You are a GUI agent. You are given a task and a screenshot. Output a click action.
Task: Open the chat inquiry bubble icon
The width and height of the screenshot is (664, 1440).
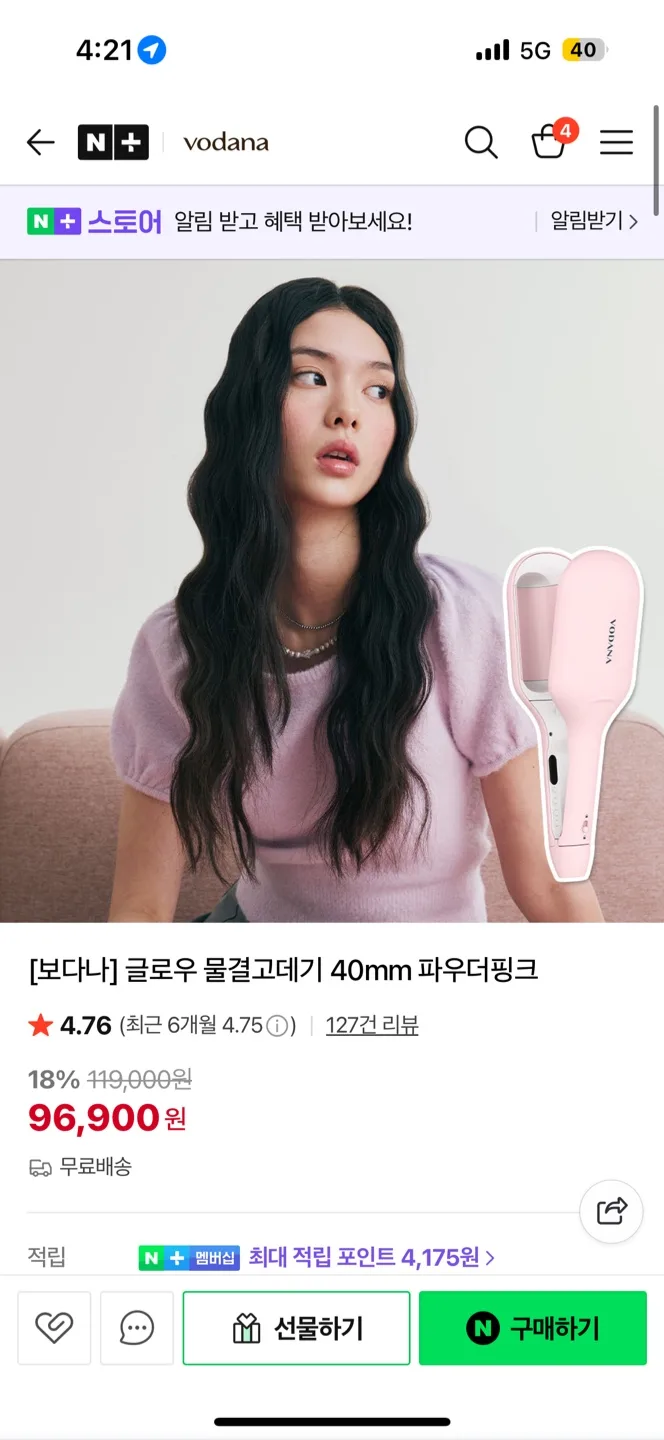pos(137,1328)
